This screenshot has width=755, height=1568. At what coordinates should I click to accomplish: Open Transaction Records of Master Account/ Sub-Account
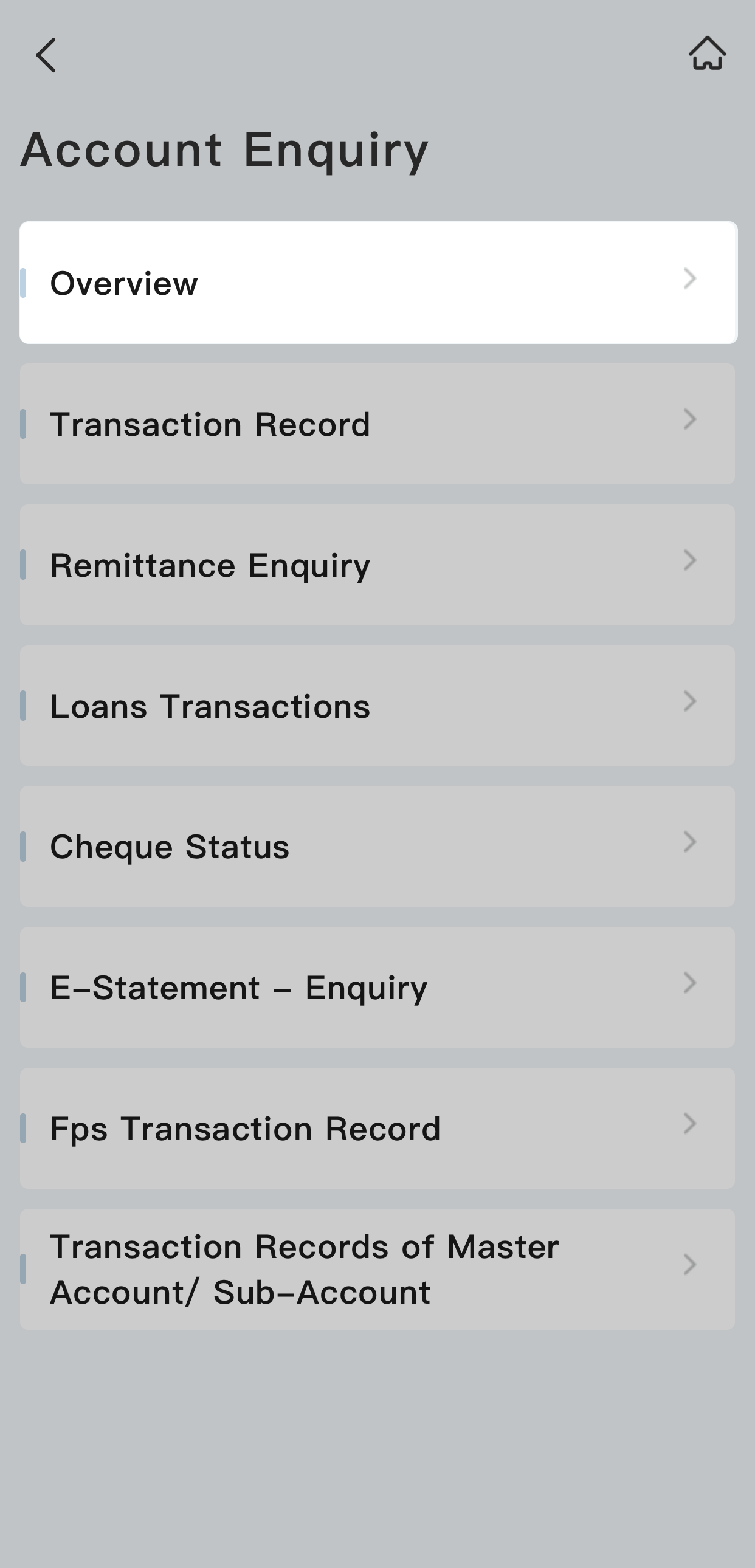[377, 1269]
